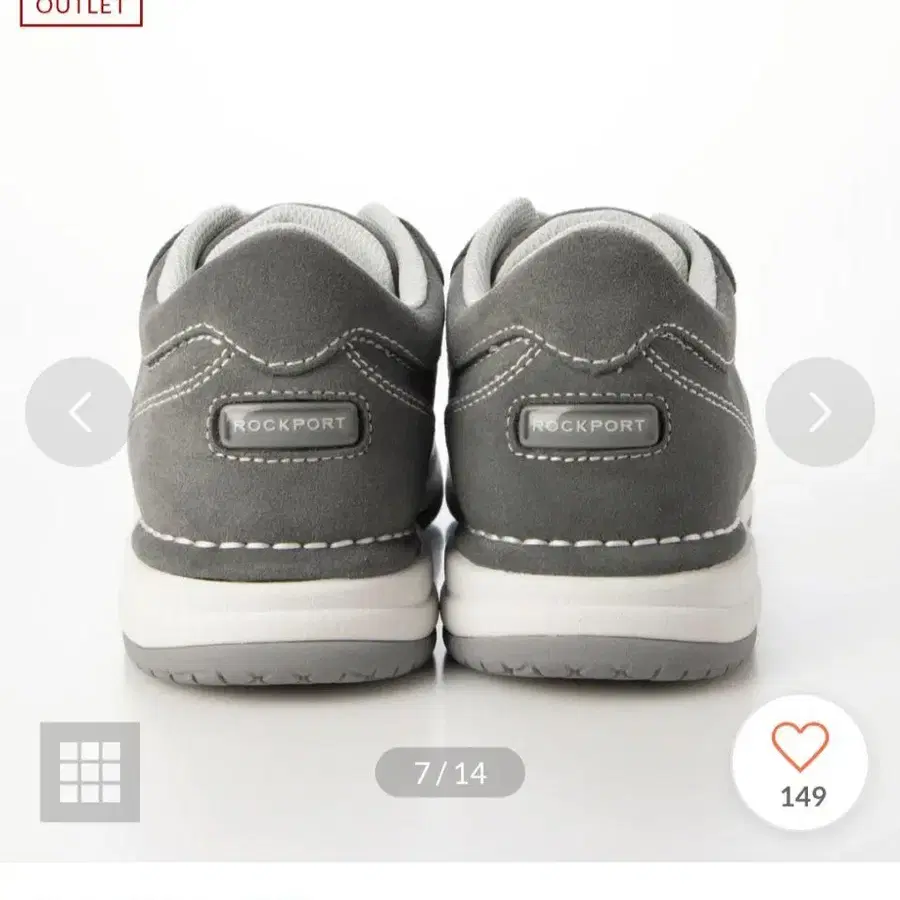Open the photo grid view

coord(90,772)
